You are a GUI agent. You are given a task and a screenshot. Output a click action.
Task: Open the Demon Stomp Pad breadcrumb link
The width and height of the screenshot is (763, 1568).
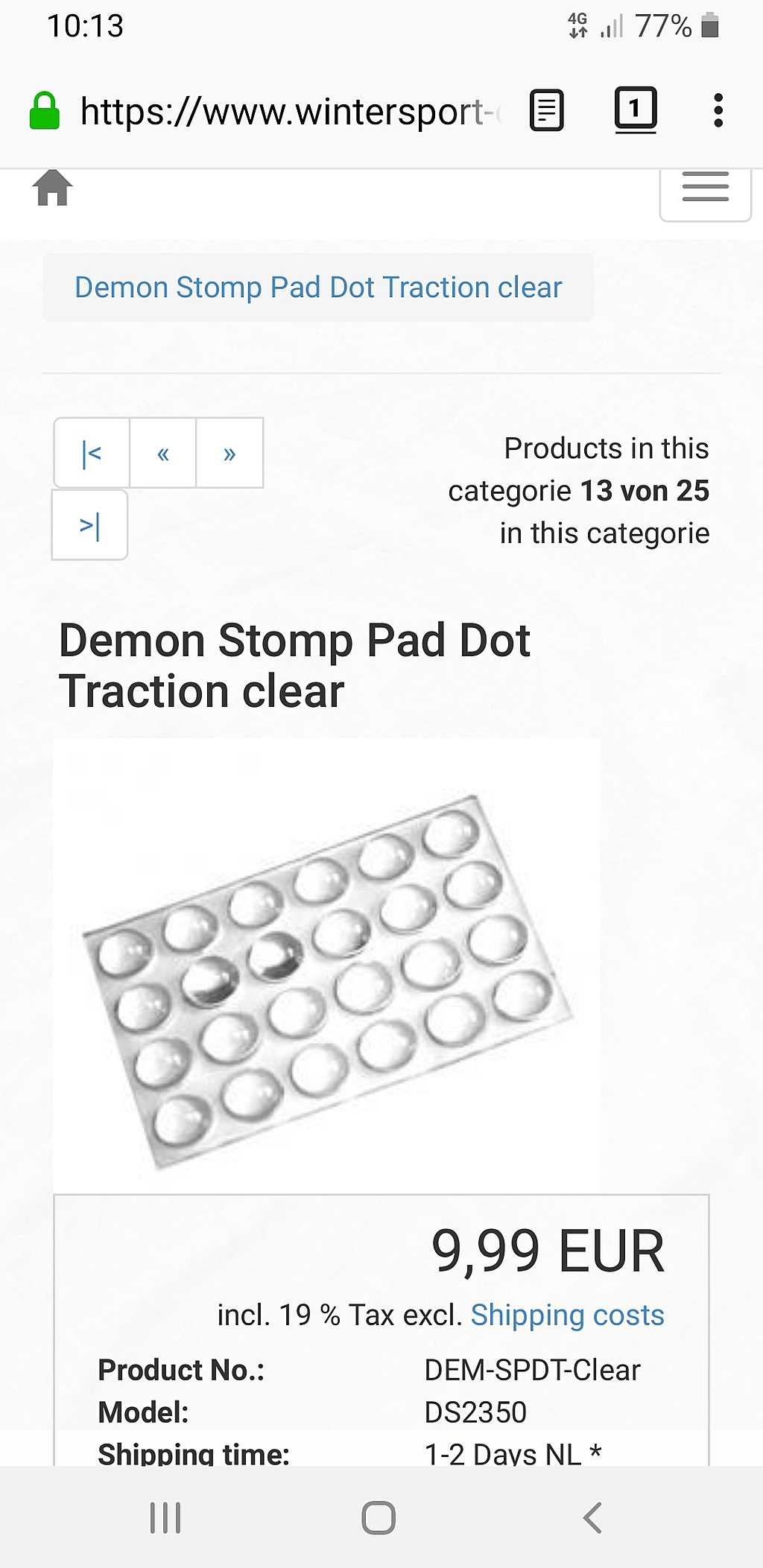click(318, 288)
